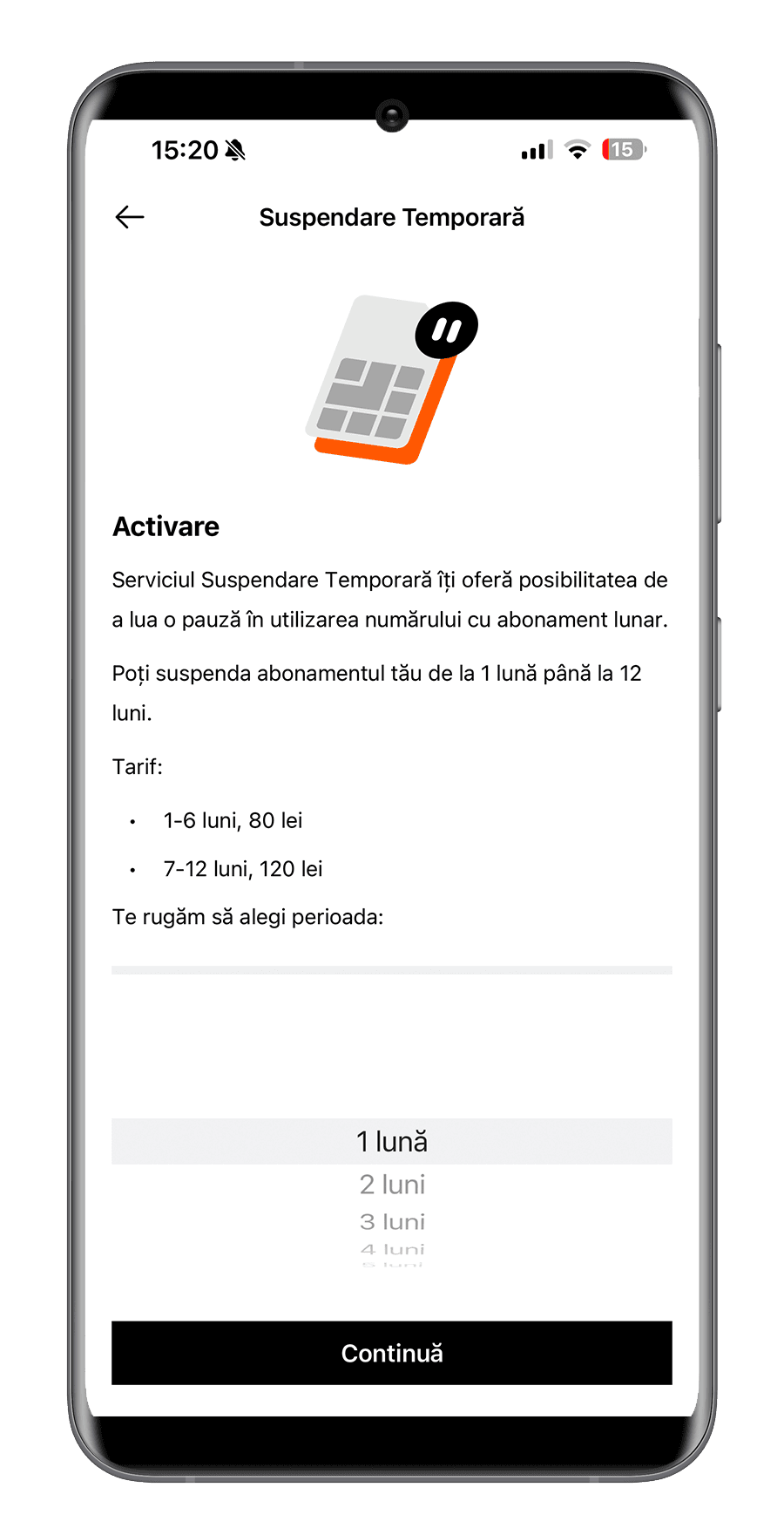
Task: Select 2 luni in the period picker
Action: pos(392,1185)
